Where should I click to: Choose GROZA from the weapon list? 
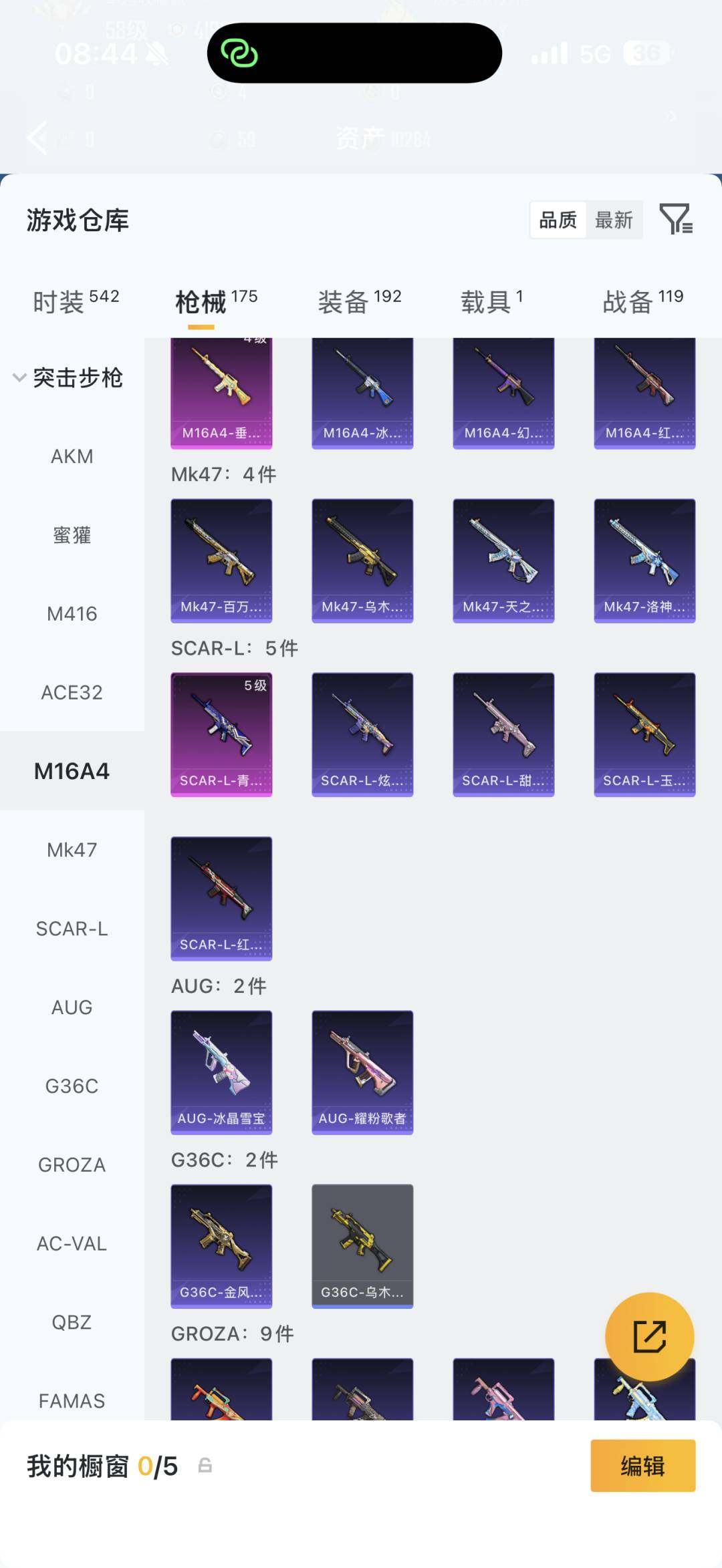(72, 1164)
